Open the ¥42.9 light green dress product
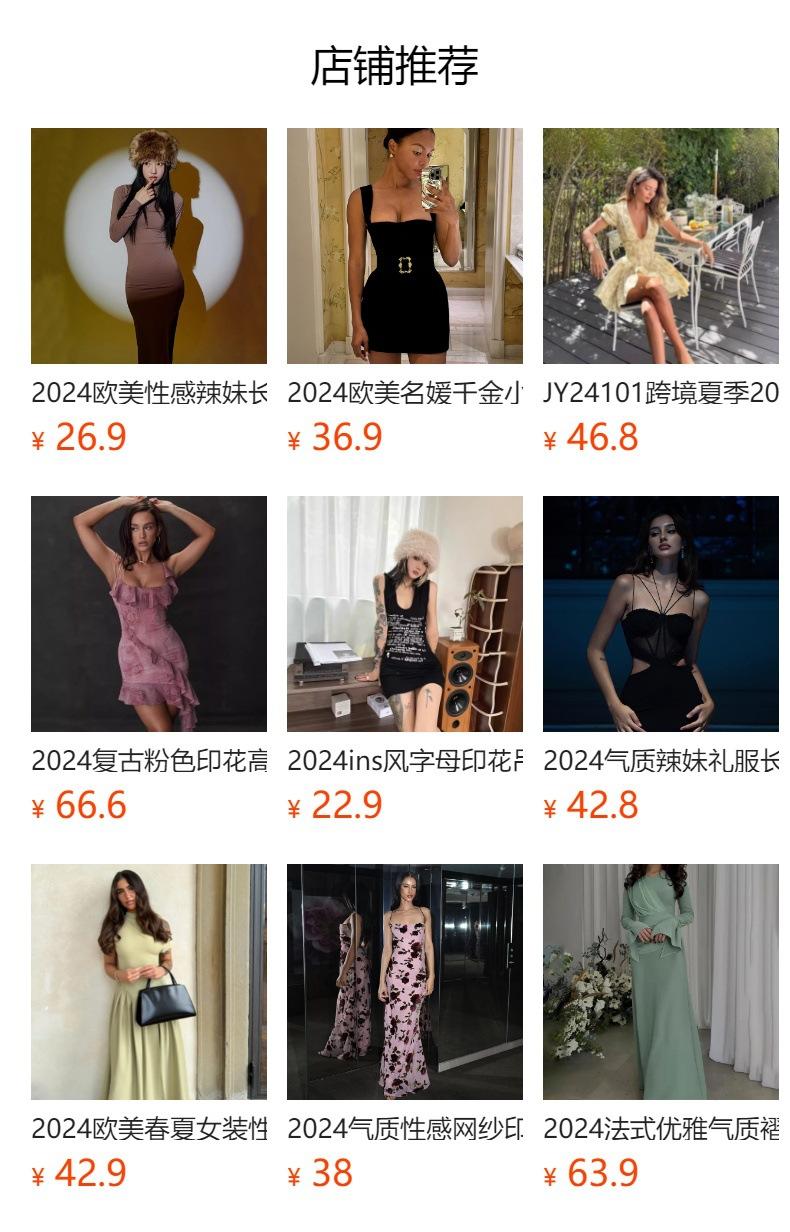The image size is (790, 1232). [x=149, y=982]
